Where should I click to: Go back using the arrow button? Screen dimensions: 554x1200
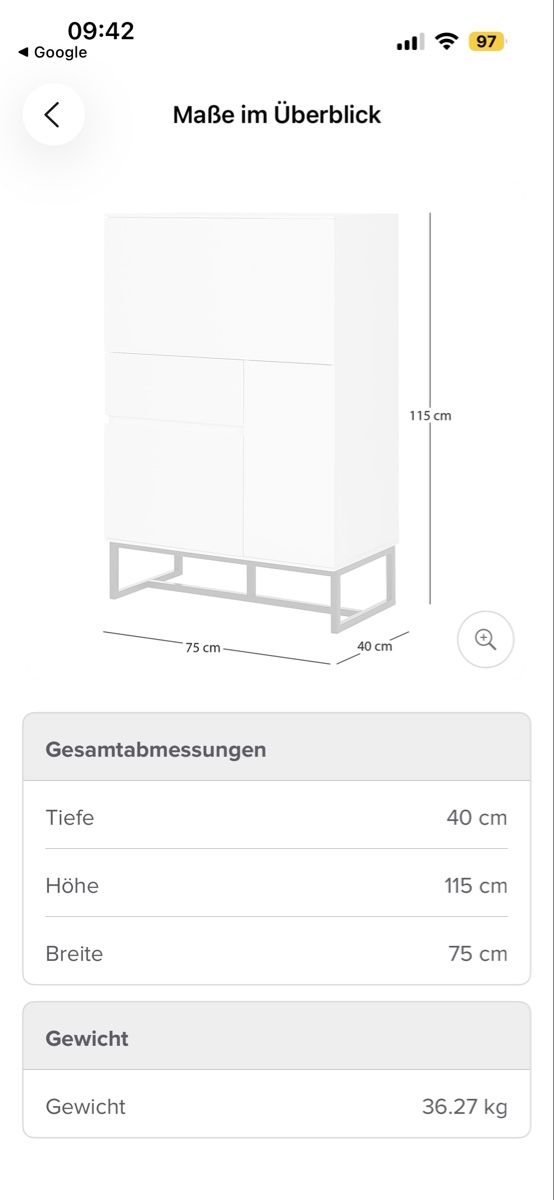pyautogui.click(x=53, y=115)
